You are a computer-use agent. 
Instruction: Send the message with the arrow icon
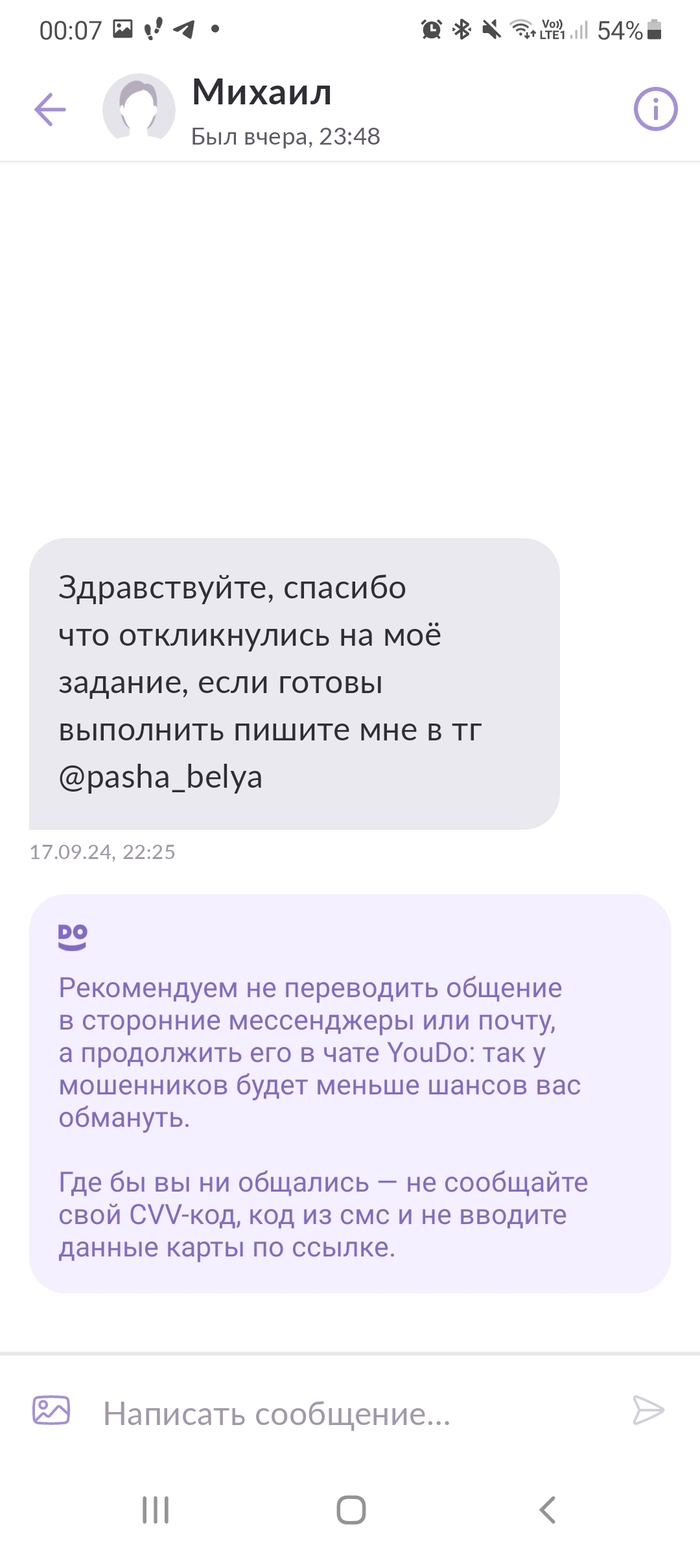[648, 1410]
